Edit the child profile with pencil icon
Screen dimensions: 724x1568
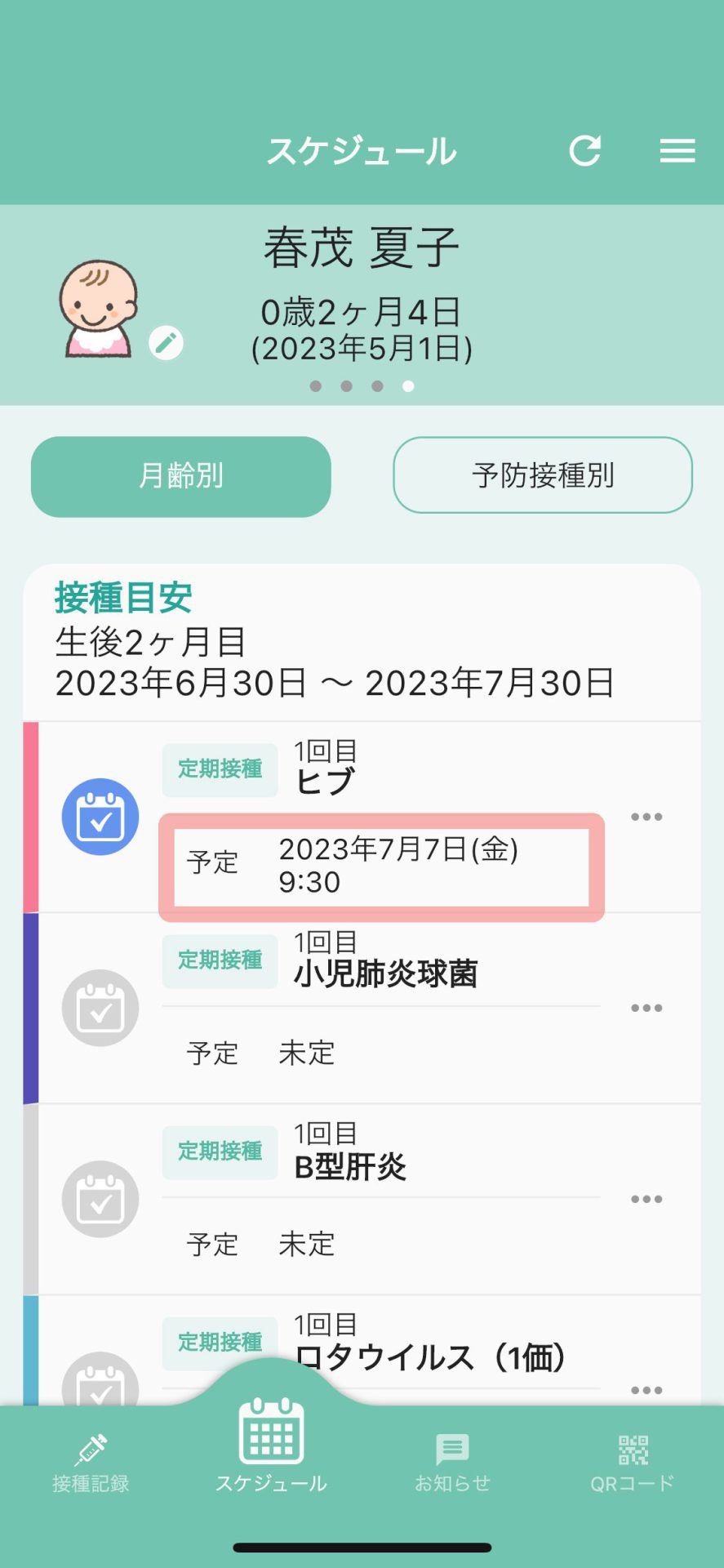coord(167,343)
